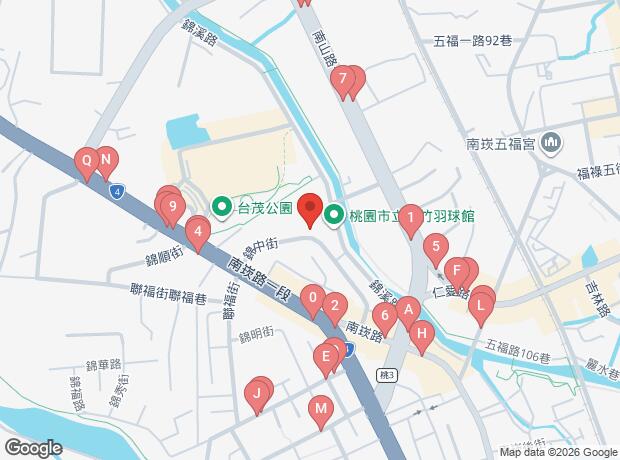Open the marker labeled N

(x=105, y=160)
